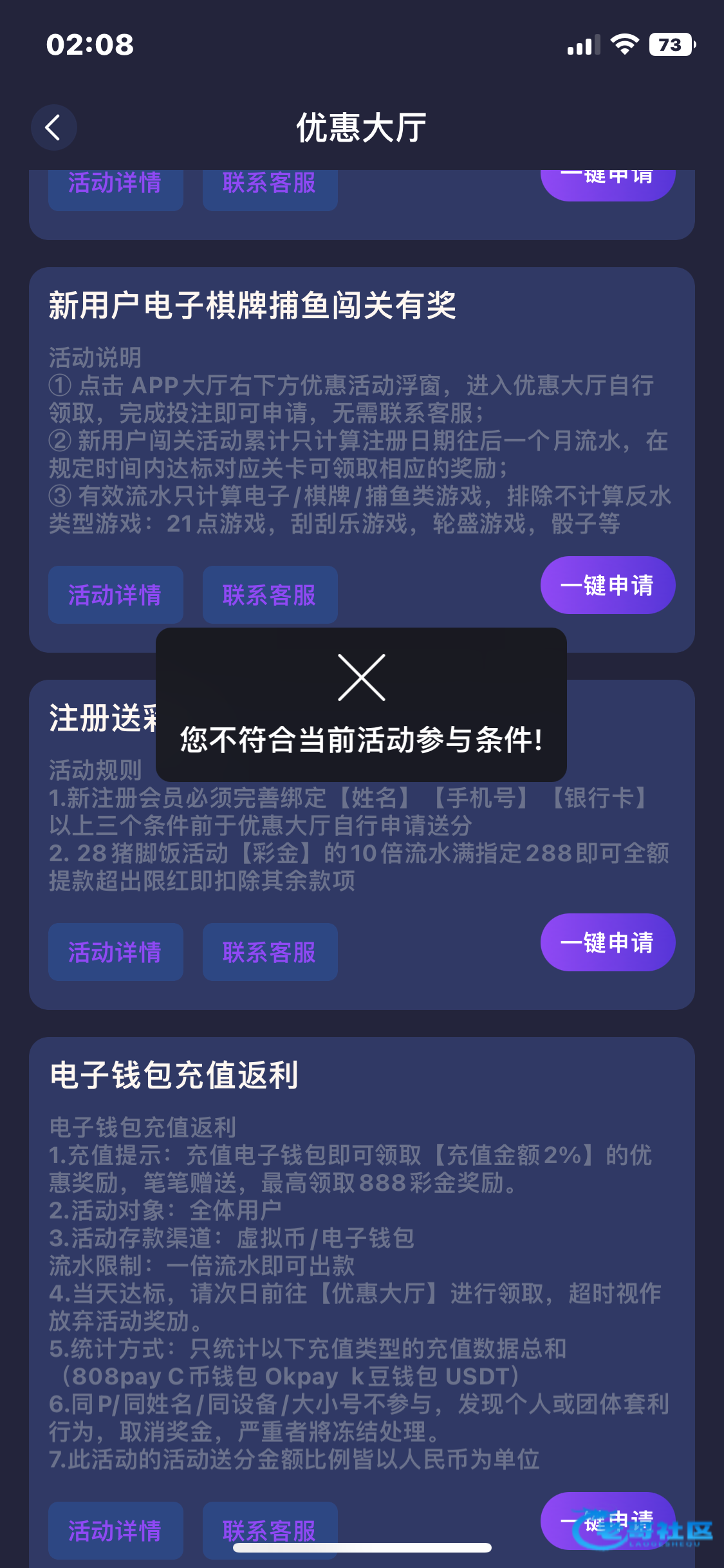This screenshot has width=724, height=1568.
Task: Tap 联系客服 in the 新用户电子棋牌捕鱼闯关有奖 card
Action: click(270, 595)
